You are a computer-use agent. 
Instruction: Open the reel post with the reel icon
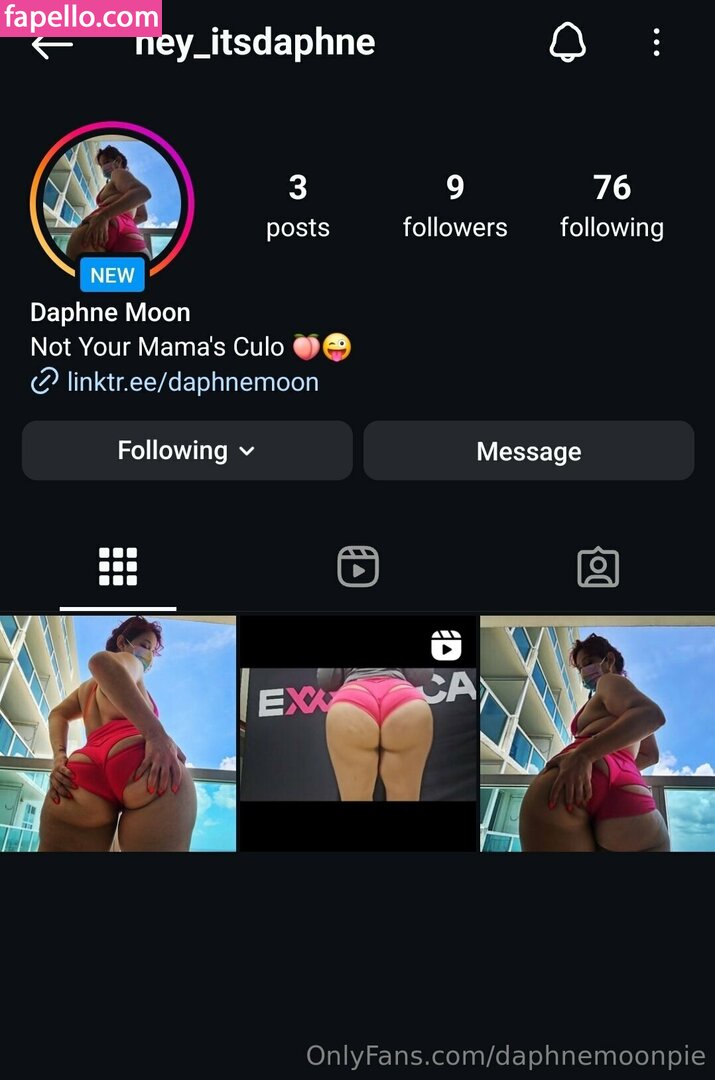(358, 734)
